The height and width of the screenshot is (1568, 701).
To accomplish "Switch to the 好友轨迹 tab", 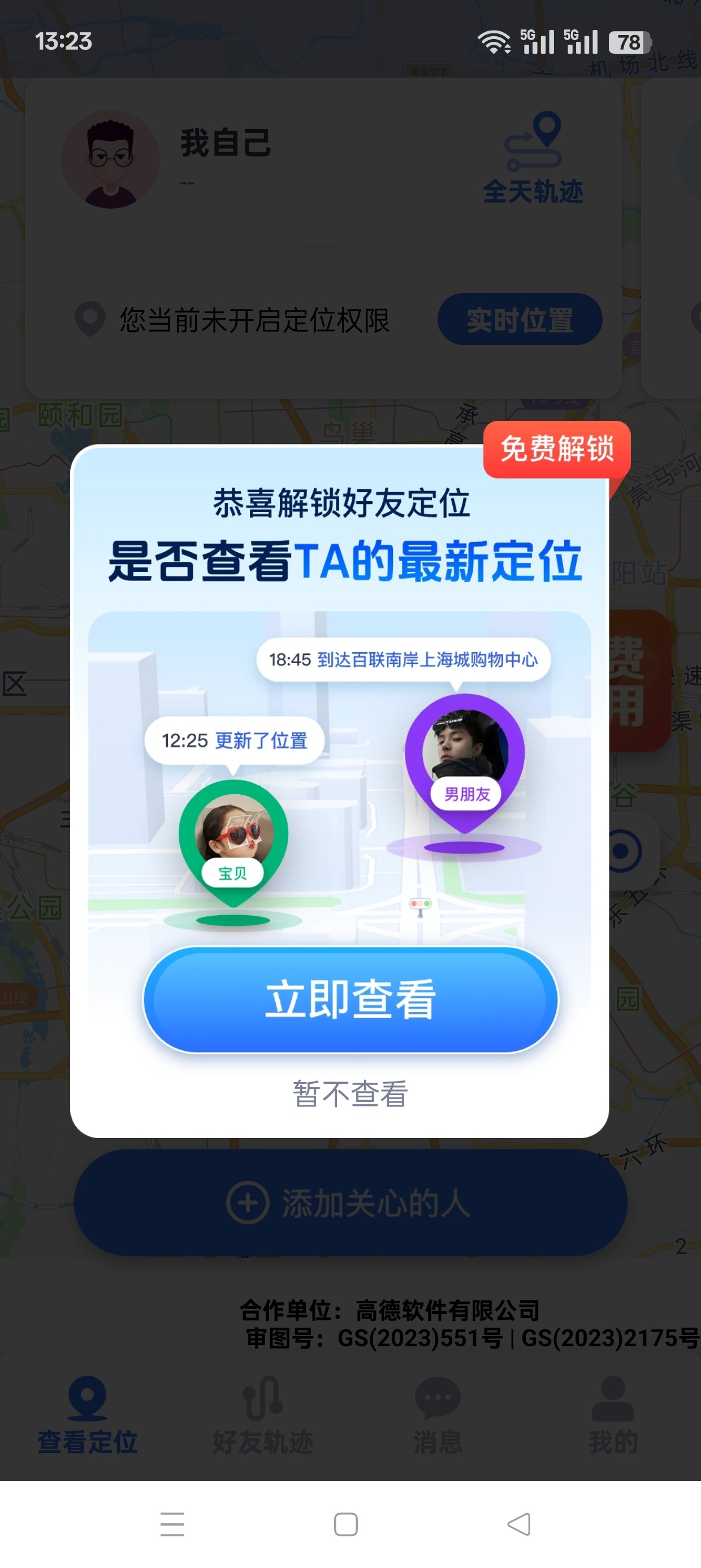I will 262,1415.
